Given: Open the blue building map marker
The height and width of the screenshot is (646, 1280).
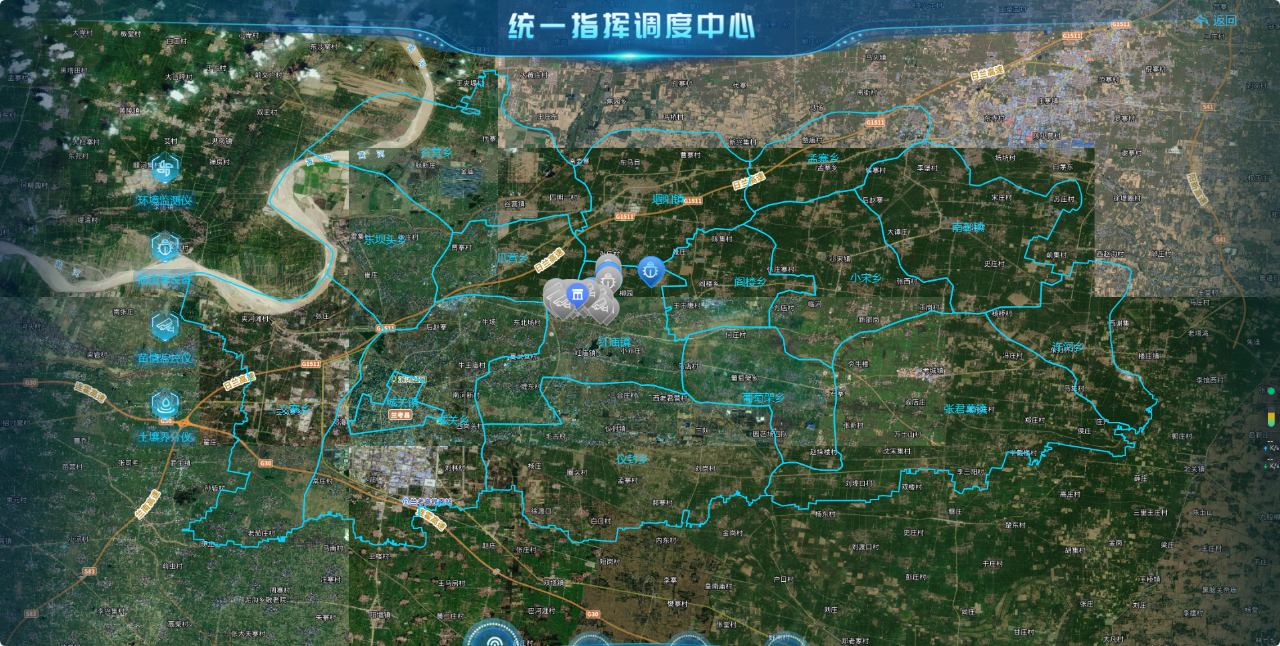Looking at the screenshot, I should point(576,293).
